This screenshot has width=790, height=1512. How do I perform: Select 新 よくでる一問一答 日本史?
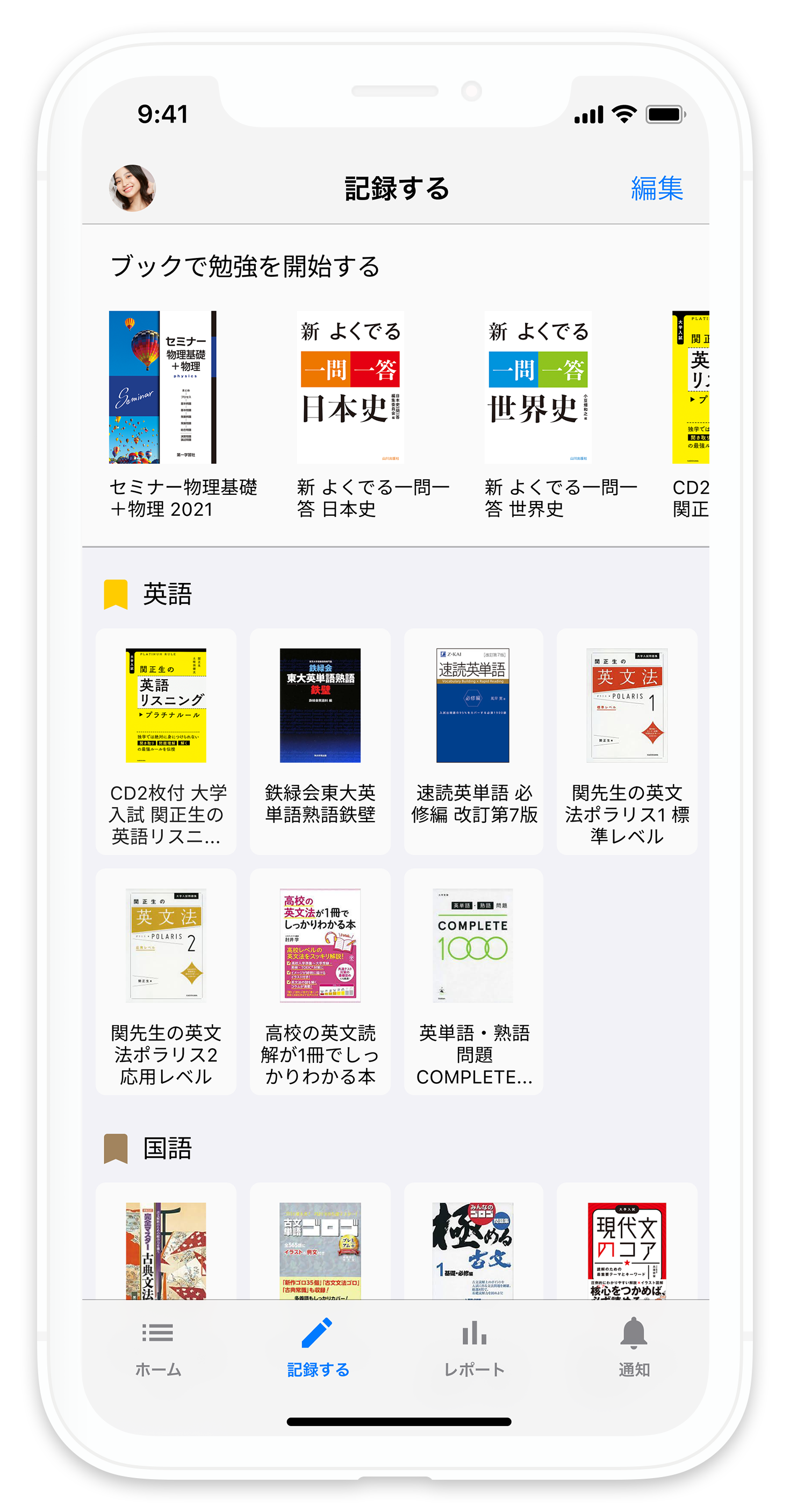click(372, 415)
